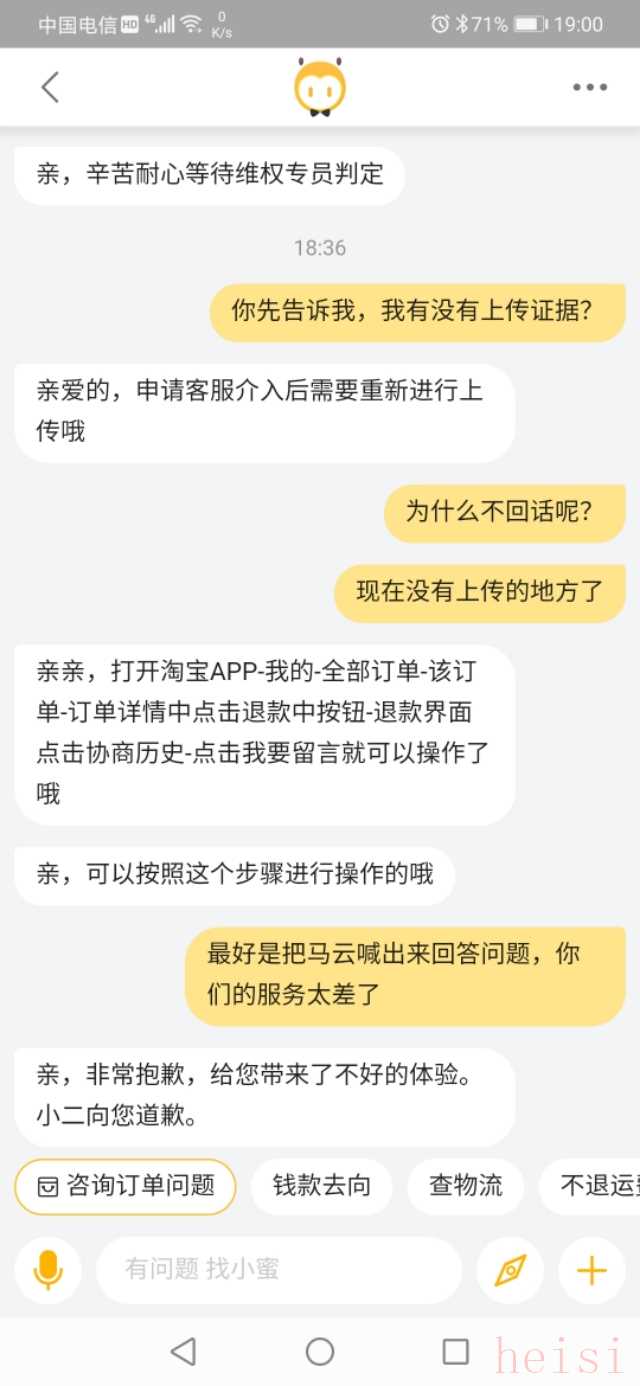640x1386 pixels.
Task: Choose the 查物流 chip
Action: tap(465, 1186)
